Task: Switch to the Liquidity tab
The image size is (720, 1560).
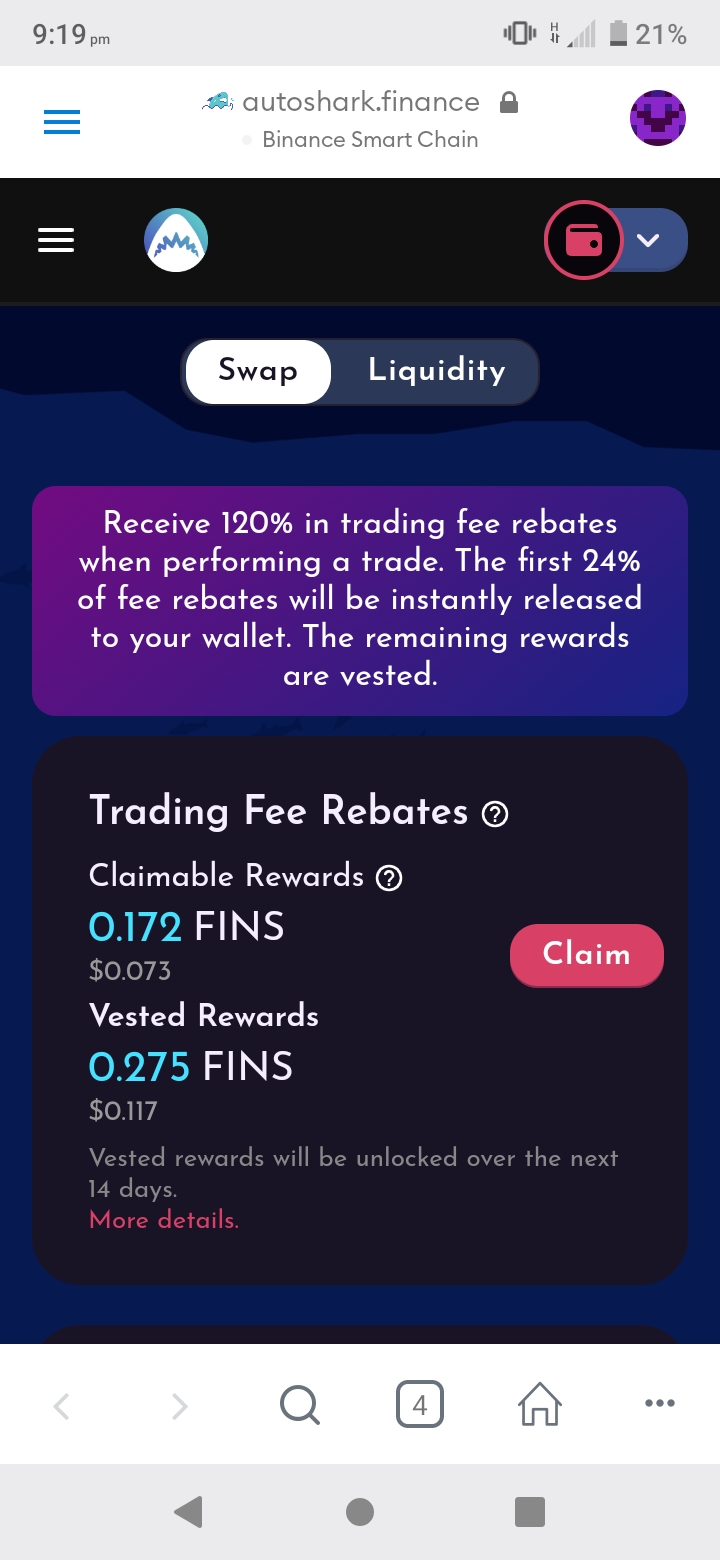Action: click(x=436, y=371)
